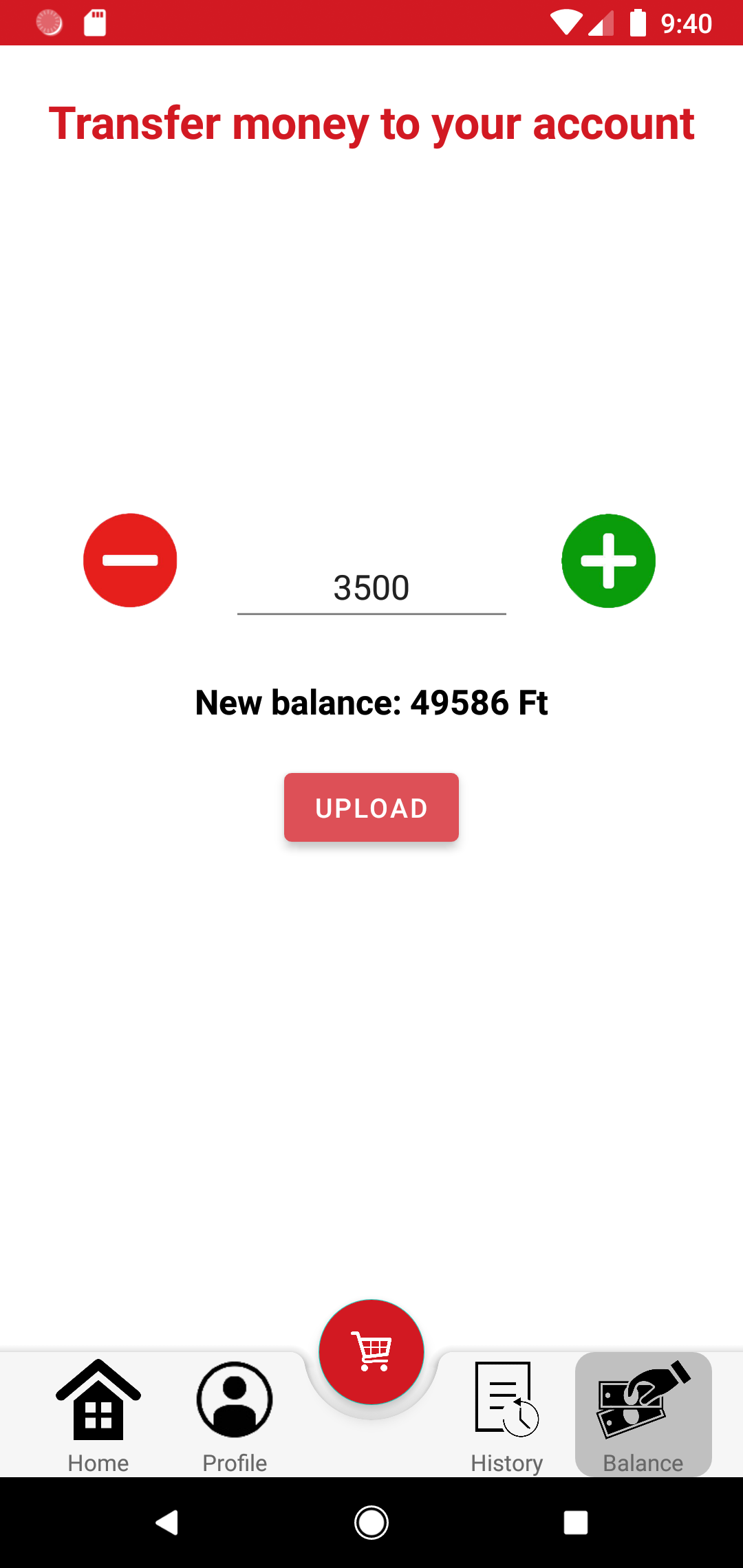The height and width of the screenshot is (1568, 743).
Task: Tap the cellular signal status icon
Action: 601,23
